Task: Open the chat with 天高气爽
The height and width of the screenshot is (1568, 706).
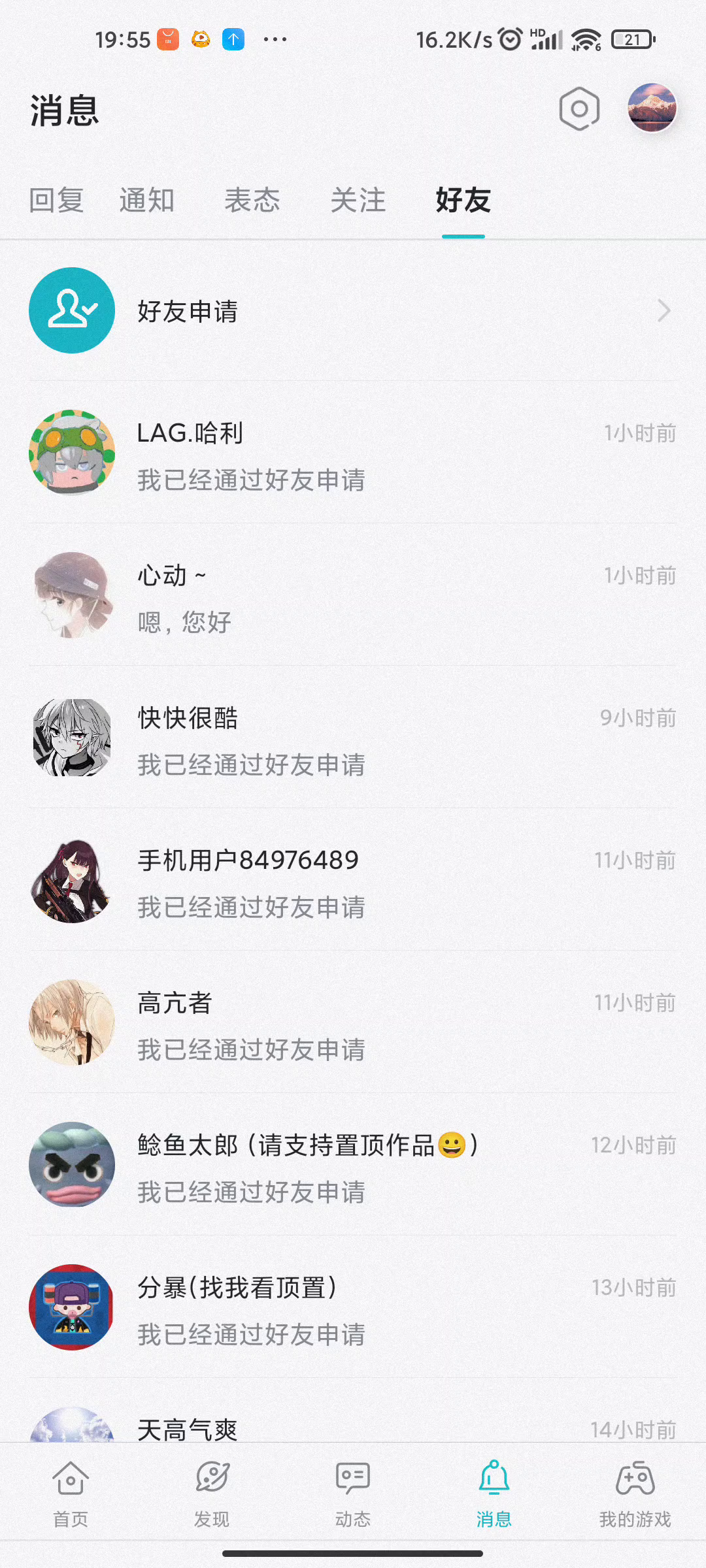Action: point(353,1428)
